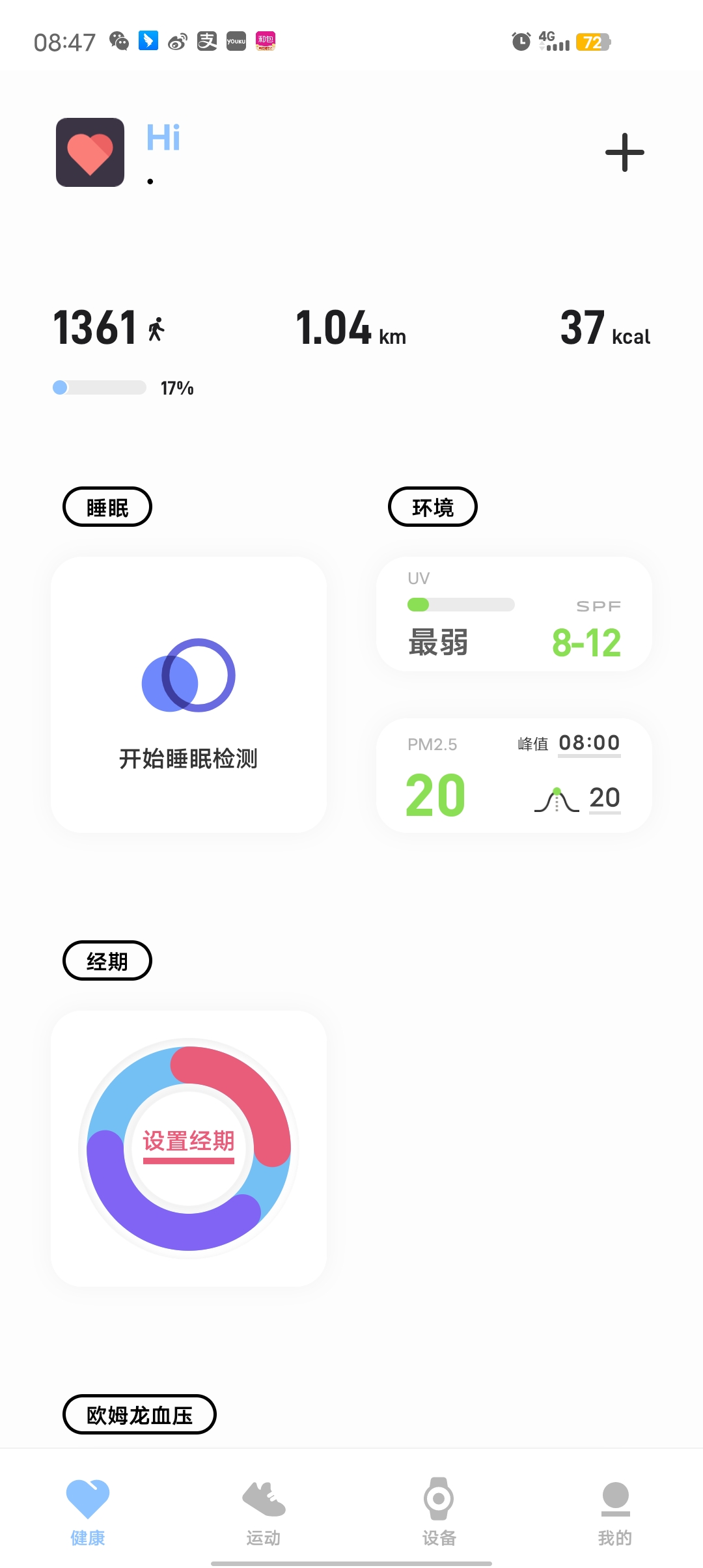Open the 欧姆龙血压 section
Viewport: 703px width, 1568px height.
click(x=139, y=1414)
